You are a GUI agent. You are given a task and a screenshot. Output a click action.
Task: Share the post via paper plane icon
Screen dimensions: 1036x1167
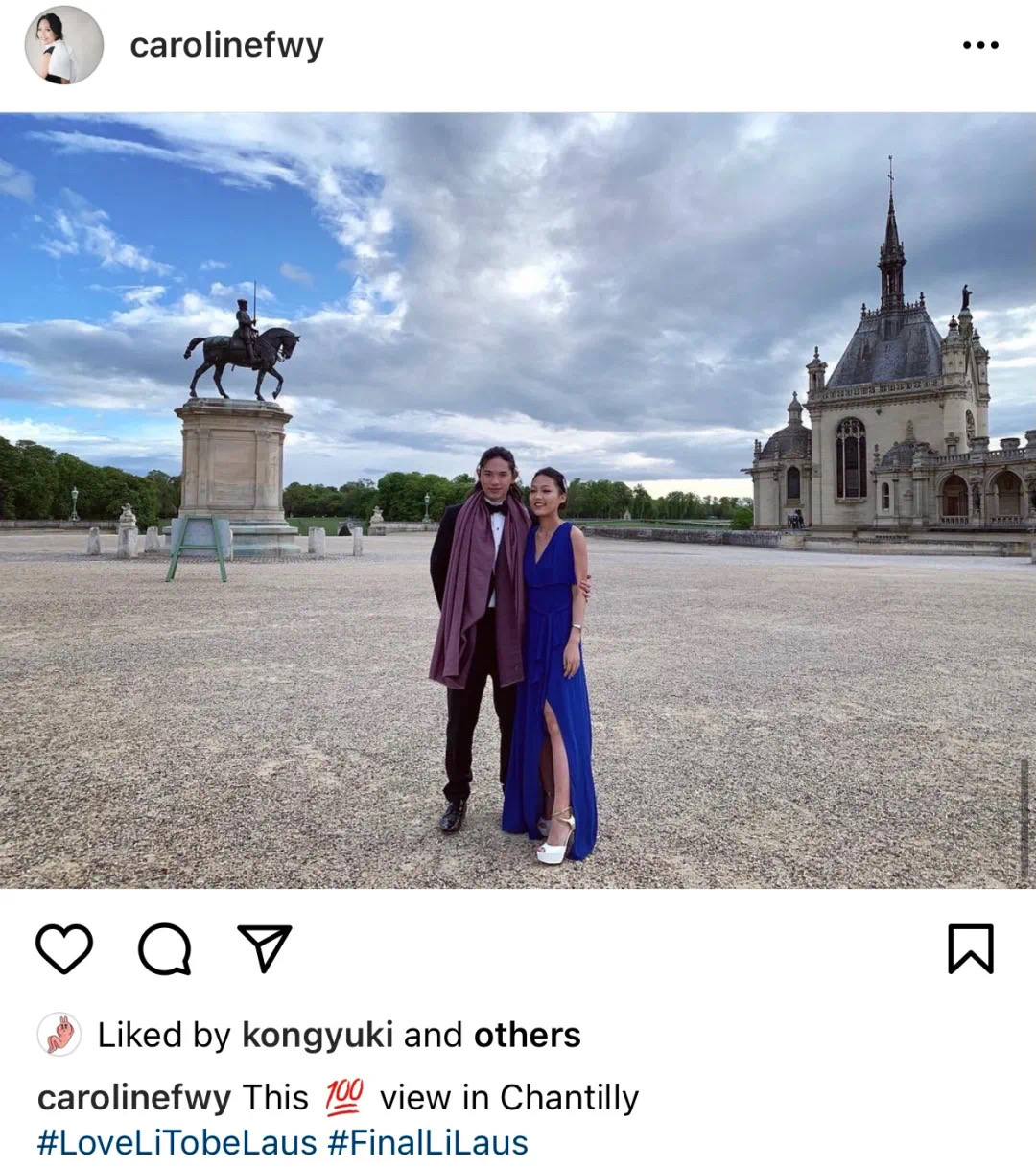tap(264, 949)
